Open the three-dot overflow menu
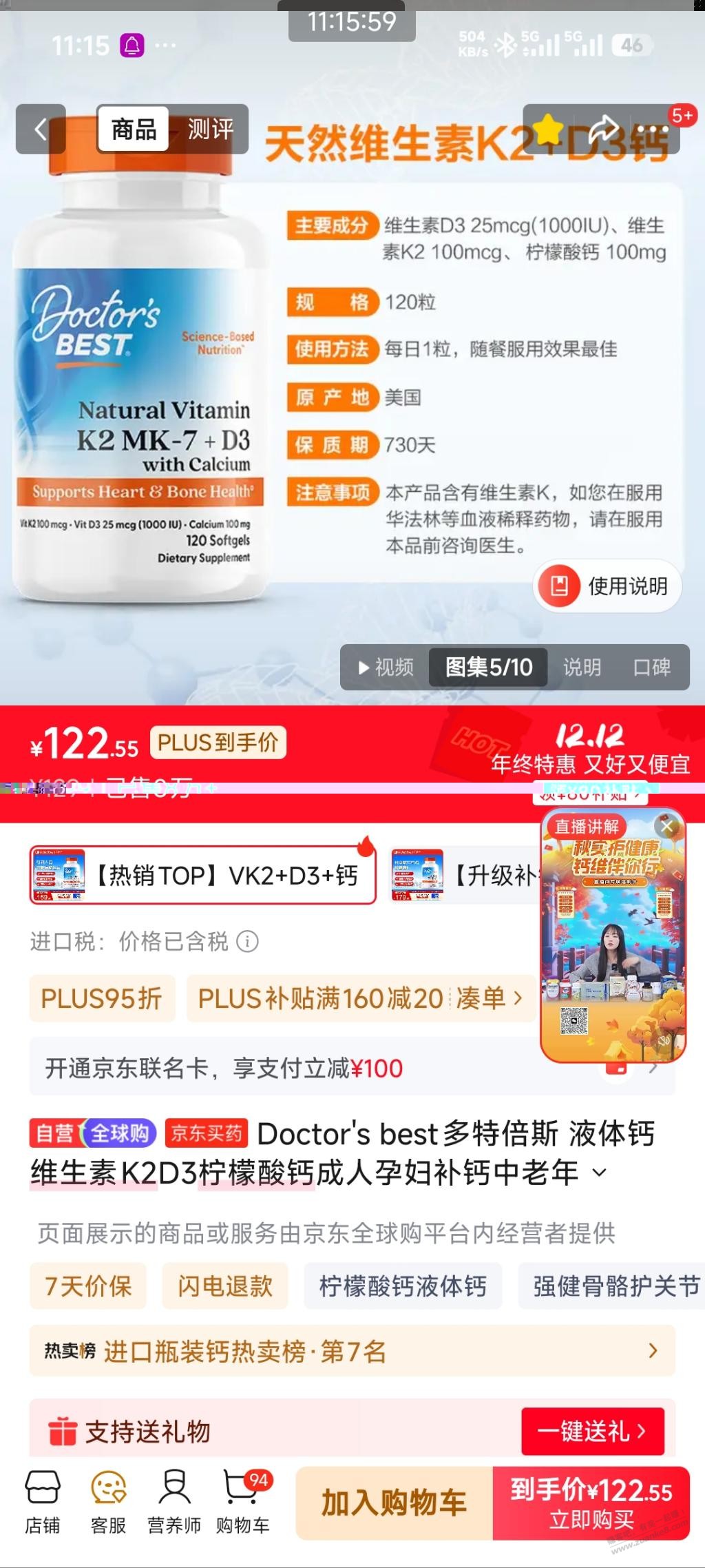Image resolution: width=705 pixels, height=1568 pixels. click(653, 130)
